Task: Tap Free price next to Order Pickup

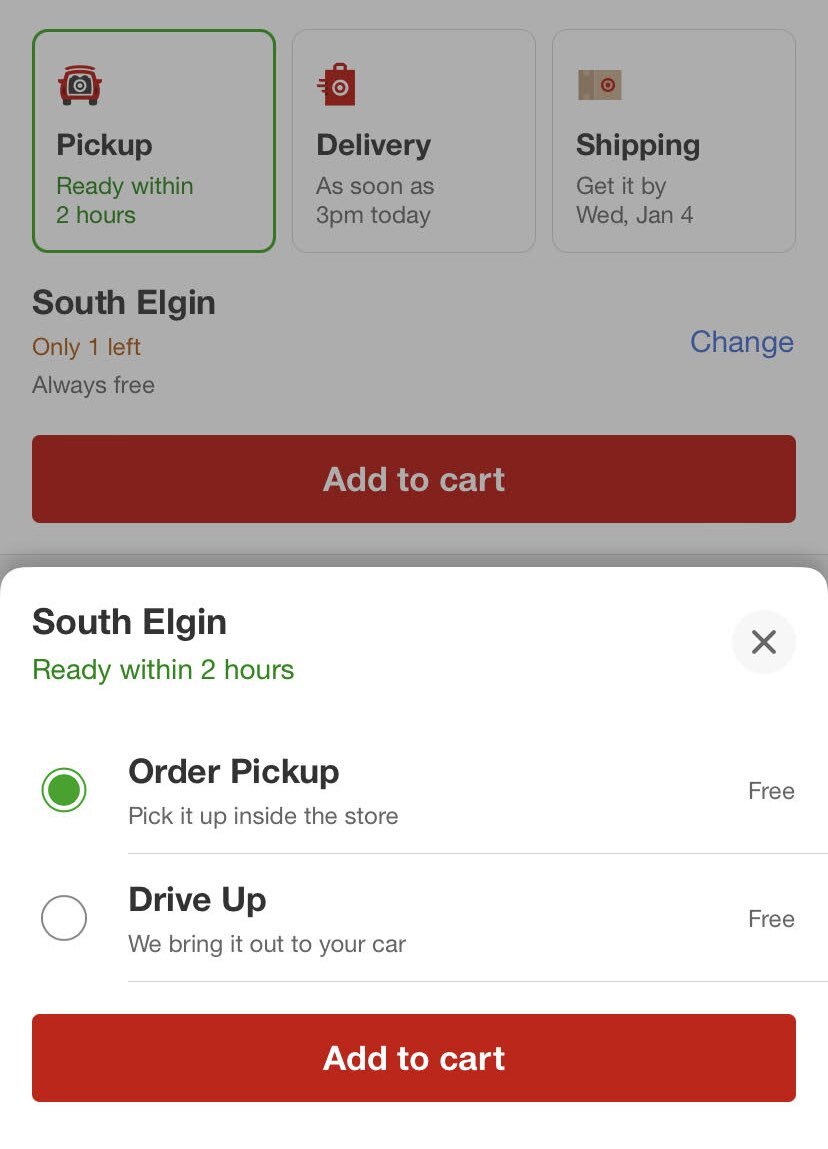Action: 771,790
